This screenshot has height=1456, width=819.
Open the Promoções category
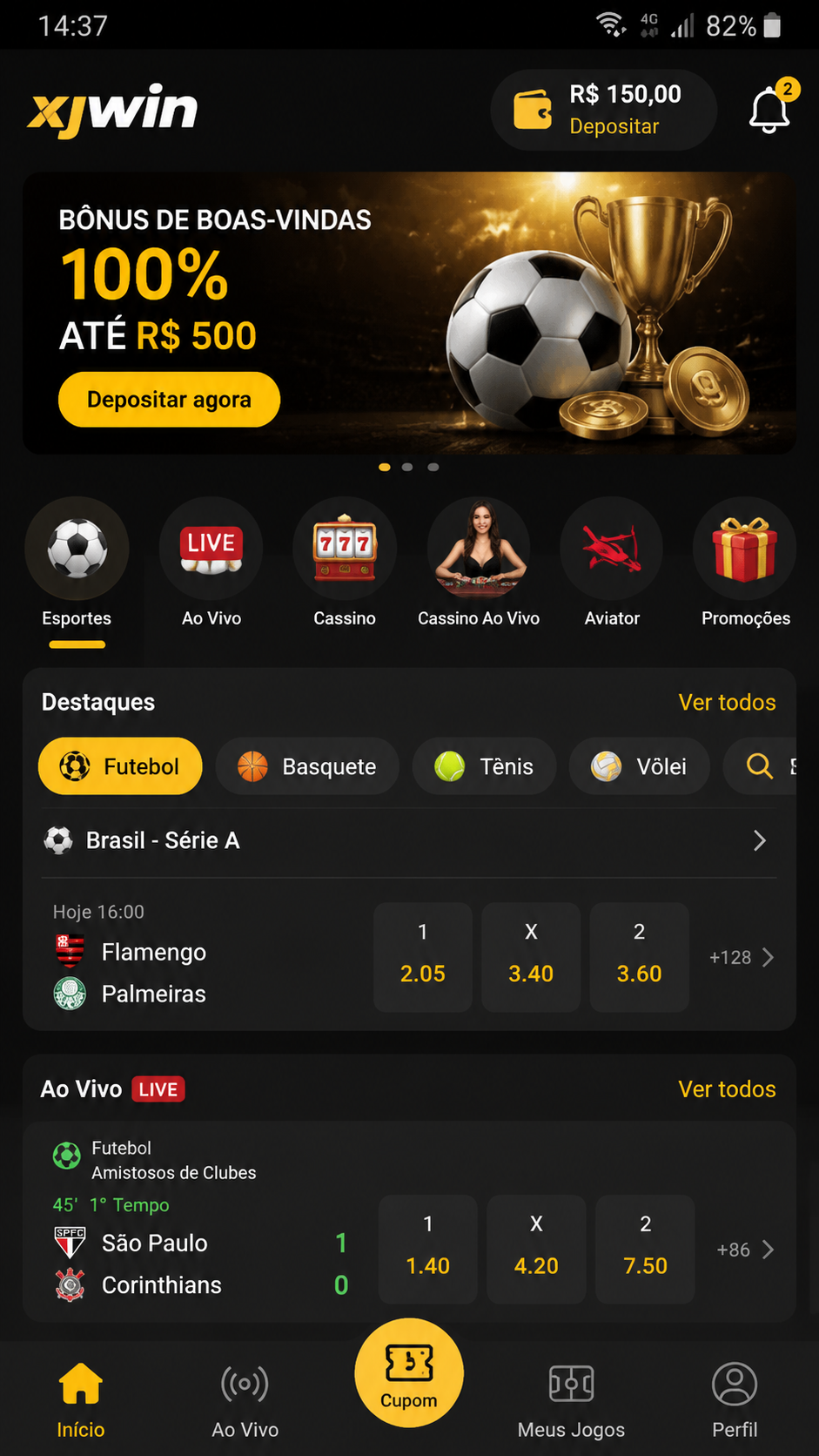(x=746, y=563)
